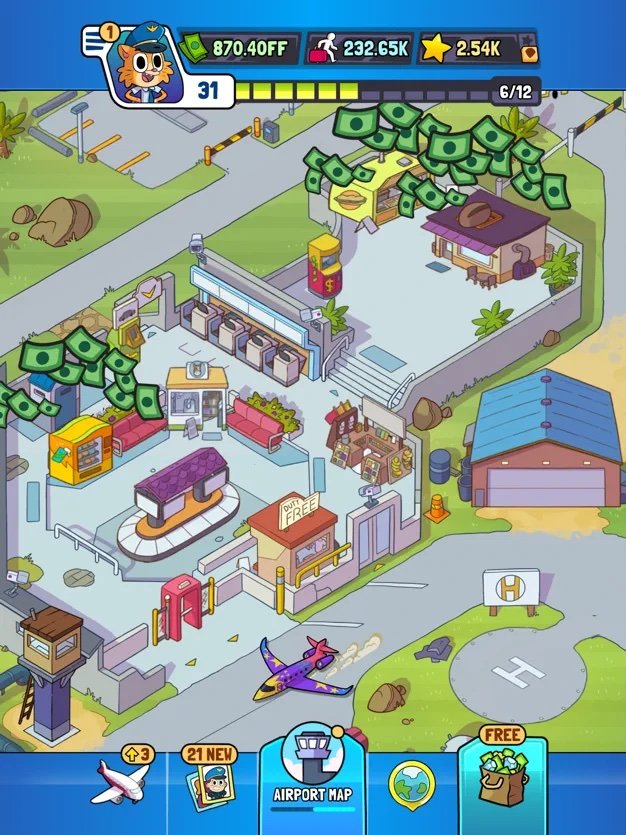Viewport: 626px width, 835px height.
Task: Open the cash balance counter
Action: tap(240, 47)
